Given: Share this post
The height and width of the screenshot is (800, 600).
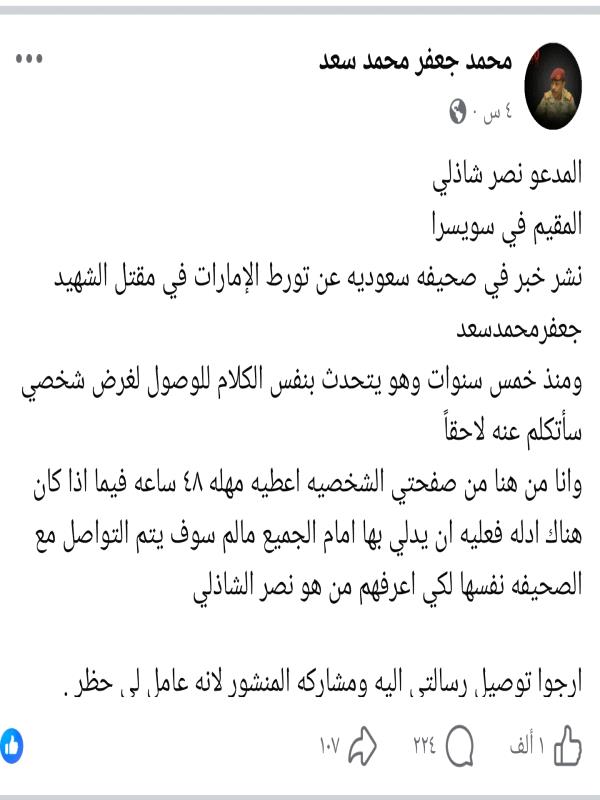Looking at the screenshot, I should click(362, 745).
